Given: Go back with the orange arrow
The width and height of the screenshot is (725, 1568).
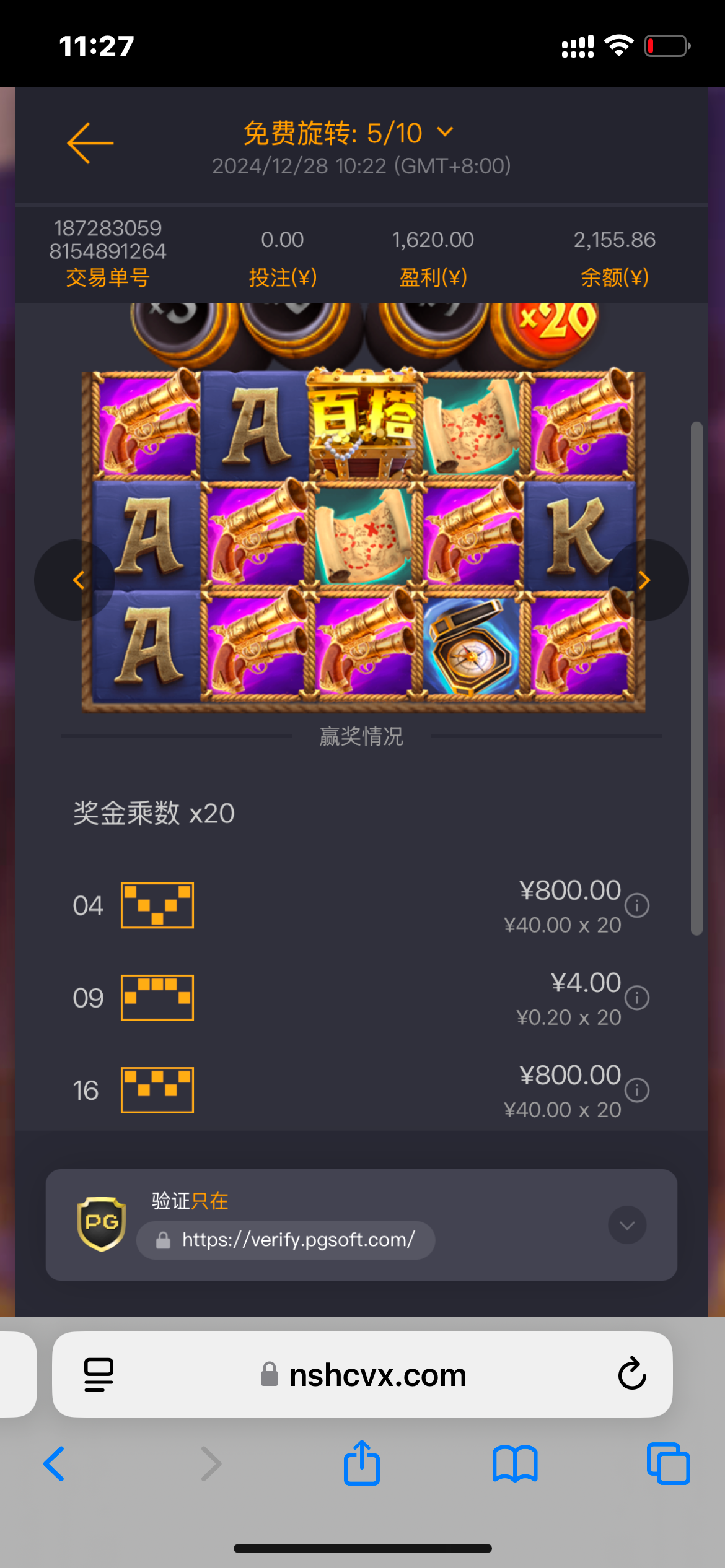Looking at the screenshot, I should (90, 143).
